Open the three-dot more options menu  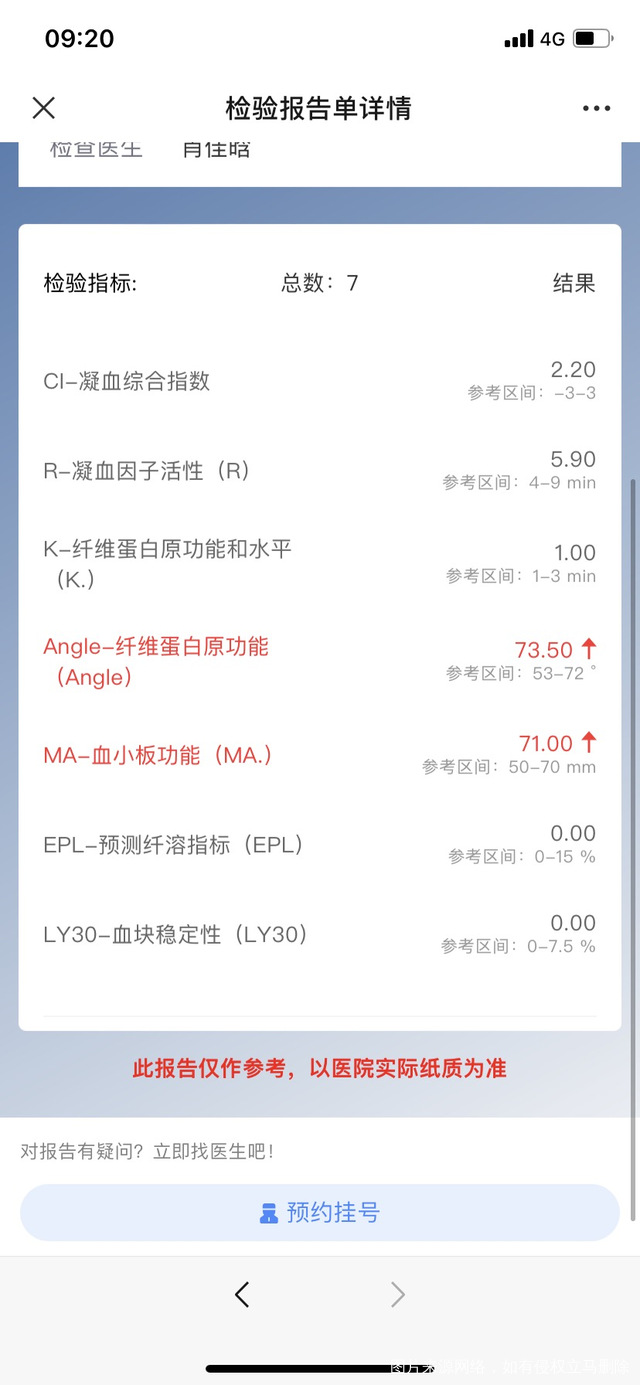[596, 109]
